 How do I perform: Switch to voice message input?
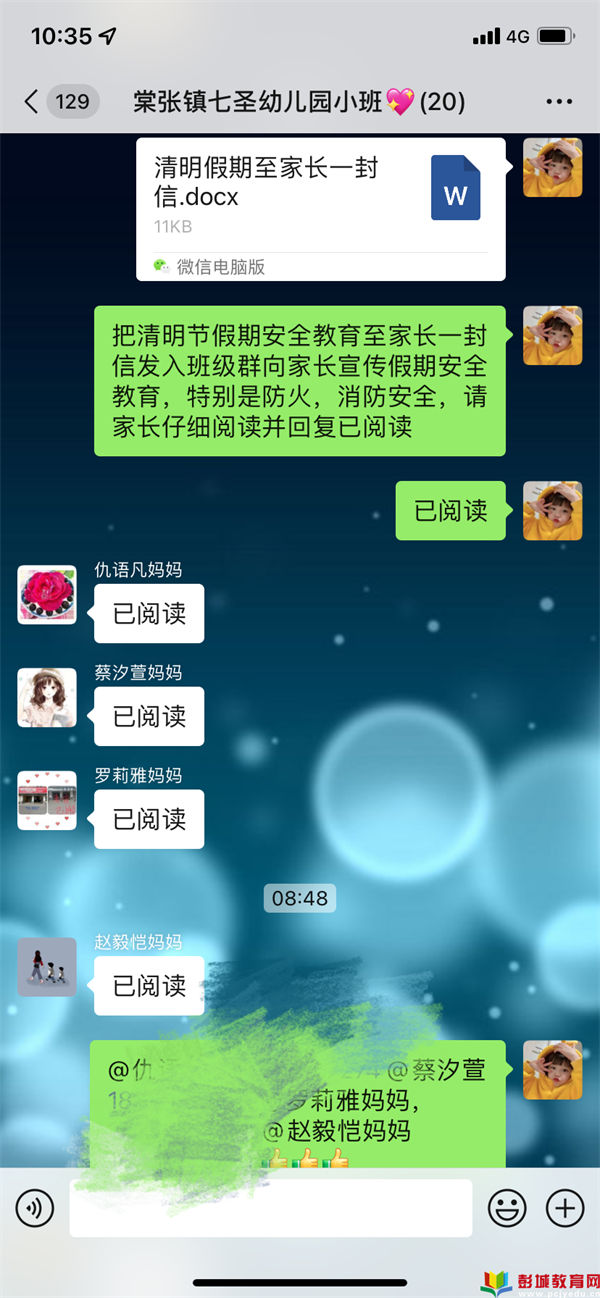(x=35, y=1208)
